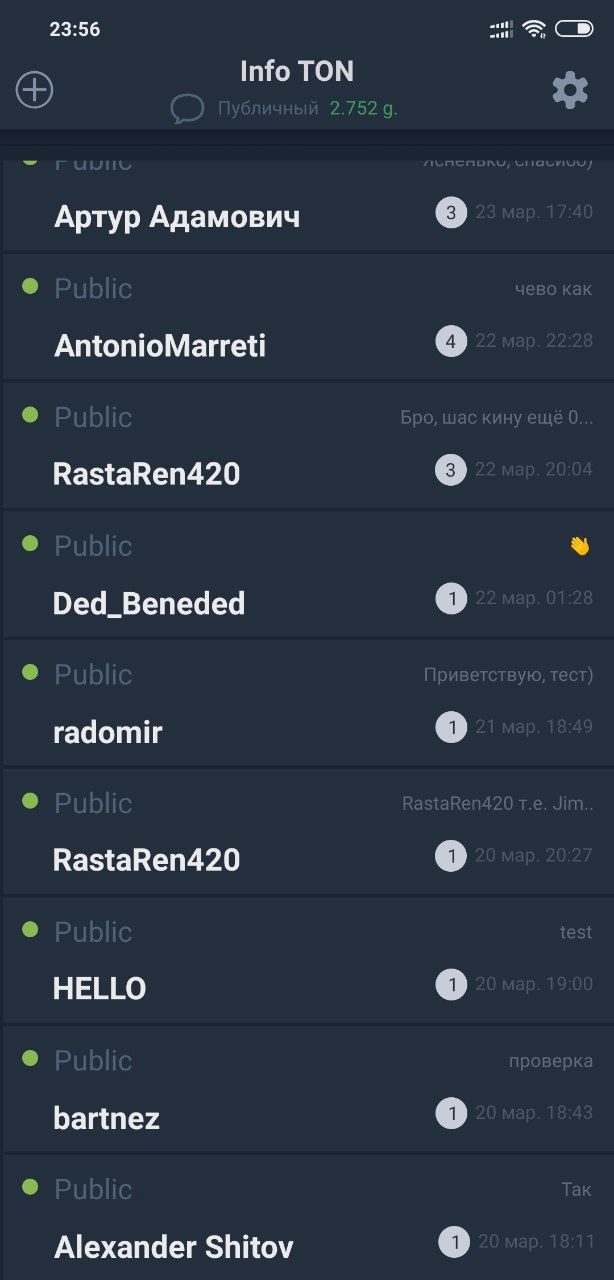Image resolution: width=614 pixels, height=1280 pixels.
Task: Open the Ded_Beneded thread
Action: (x=307, y=575)
